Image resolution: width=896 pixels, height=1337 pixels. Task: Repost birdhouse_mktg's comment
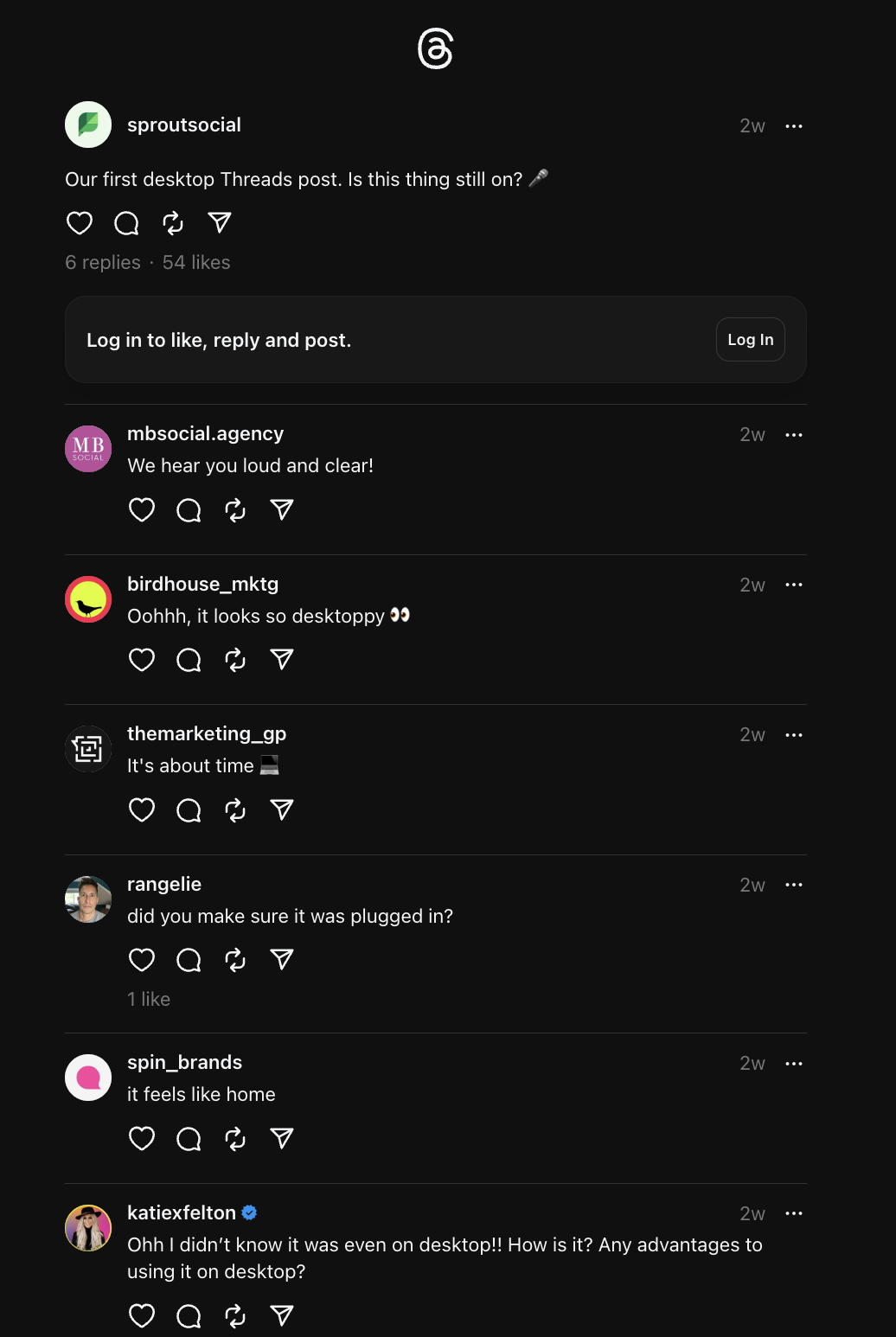[234, 660]
